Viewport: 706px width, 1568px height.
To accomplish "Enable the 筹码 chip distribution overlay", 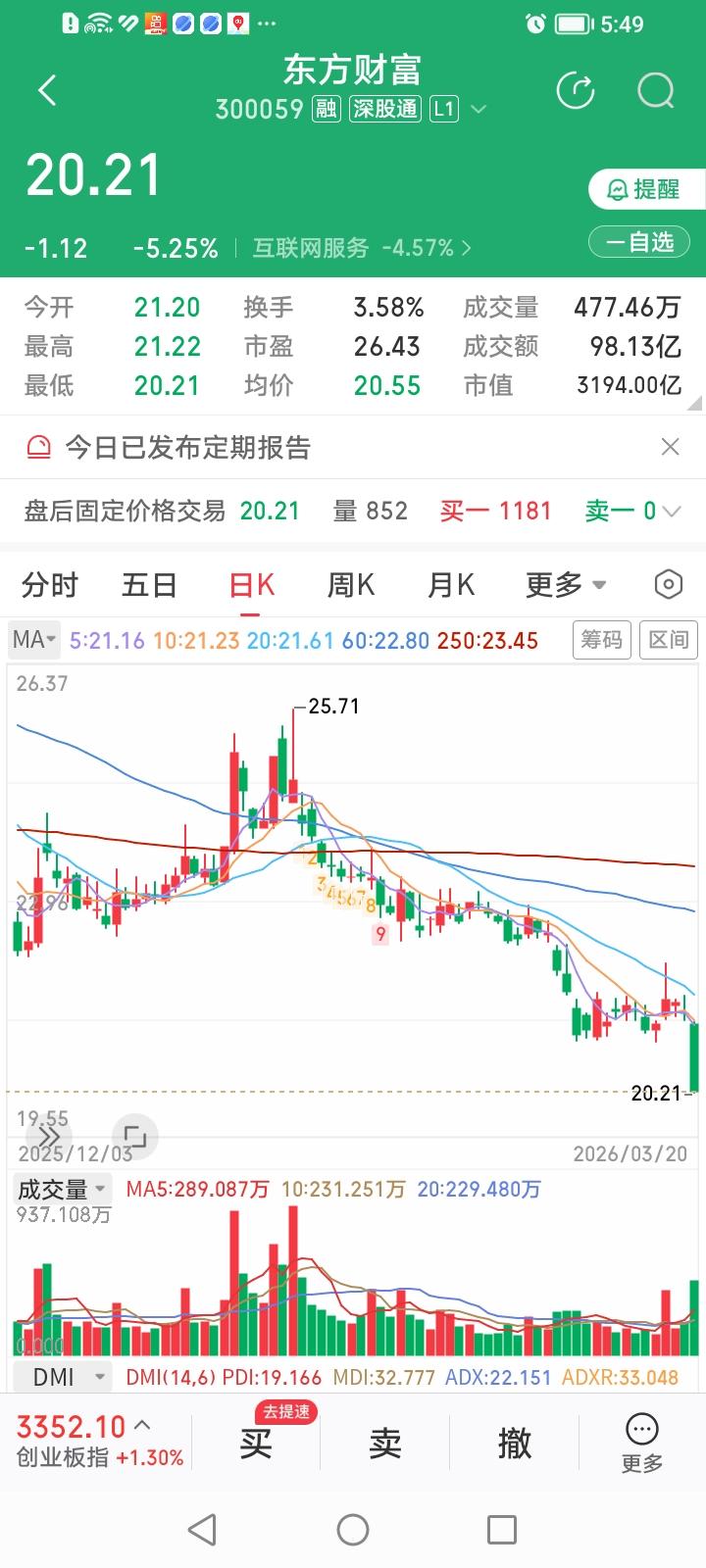I will (x=601, y=640).
